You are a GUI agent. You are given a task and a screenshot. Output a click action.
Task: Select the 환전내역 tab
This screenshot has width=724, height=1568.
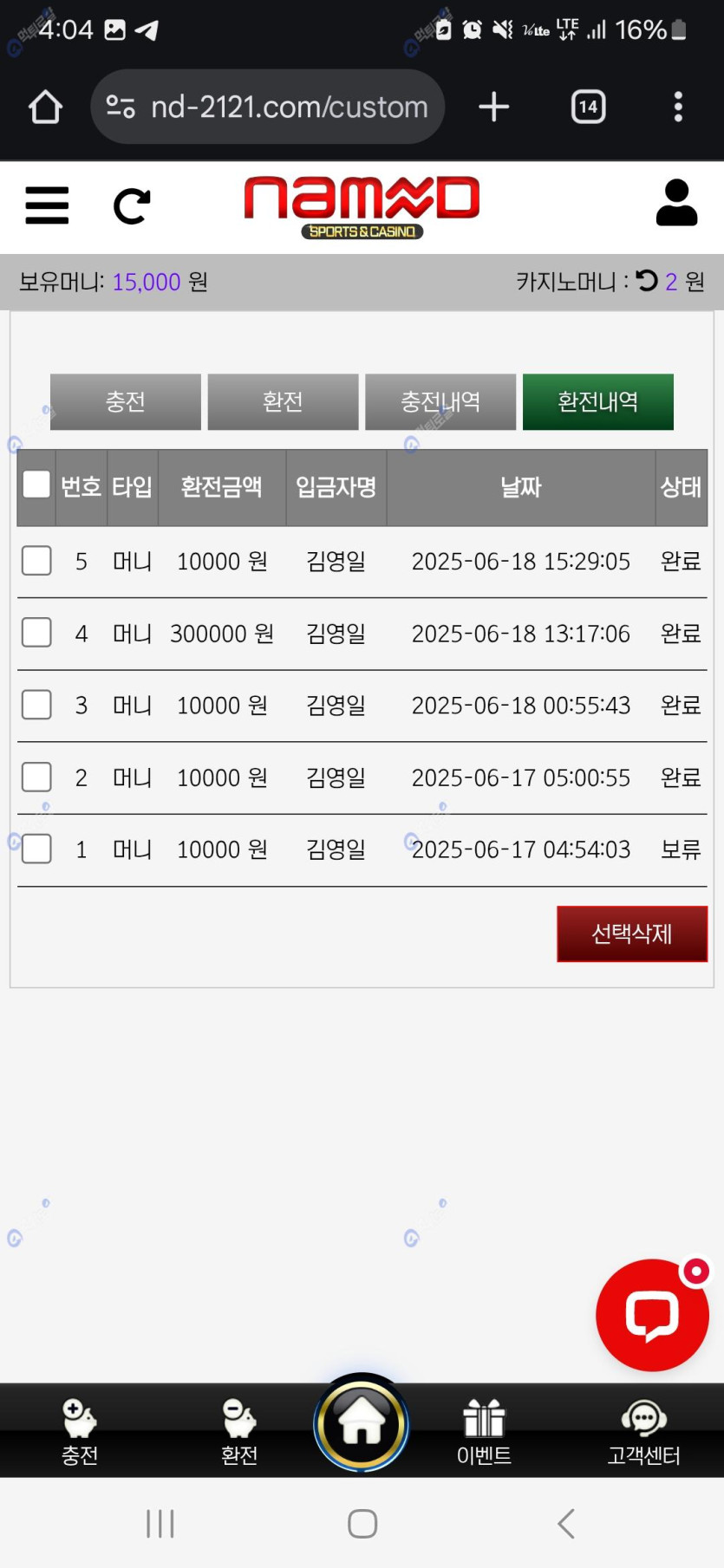tap(598, 402)
